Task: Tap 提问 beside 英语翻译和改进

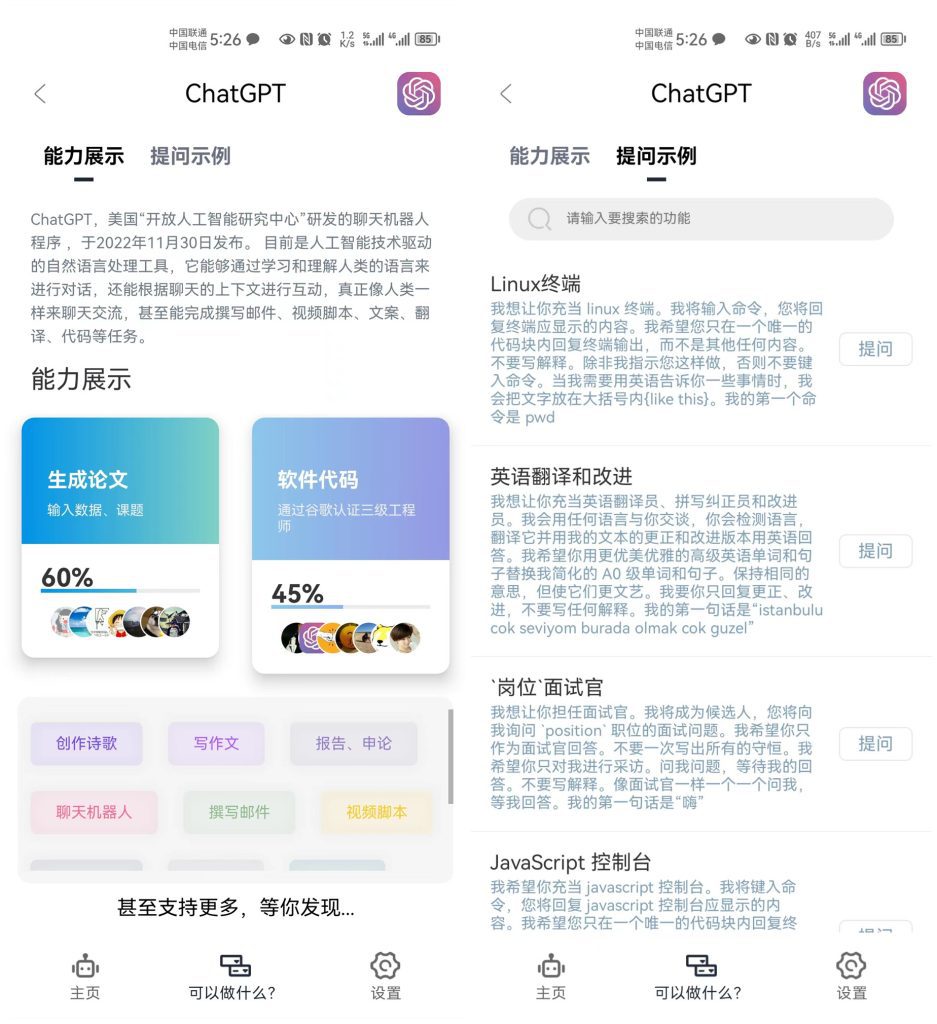Action: (x=875, y=551)
